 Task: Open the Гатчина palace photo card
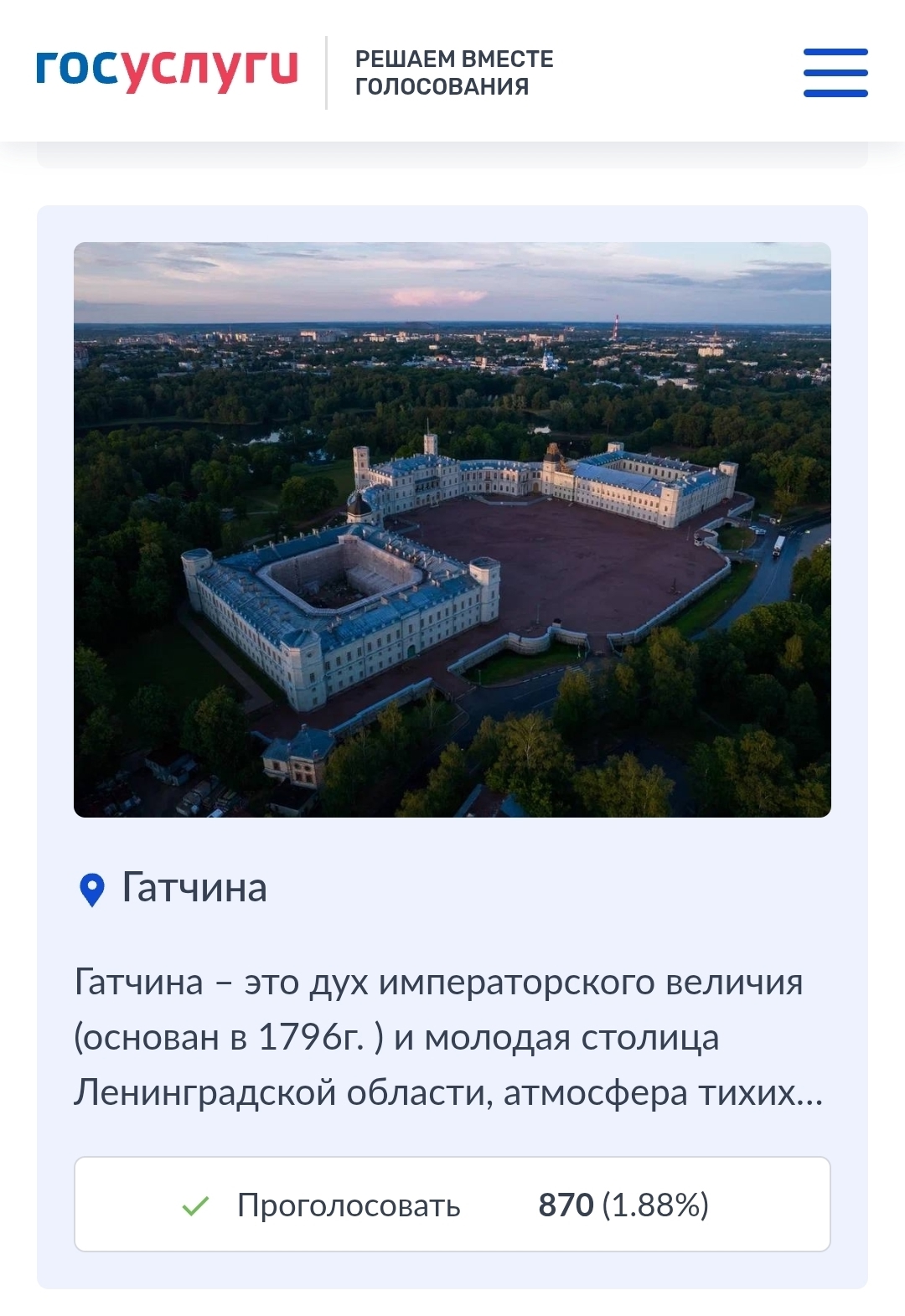click(x=452, y=529)
